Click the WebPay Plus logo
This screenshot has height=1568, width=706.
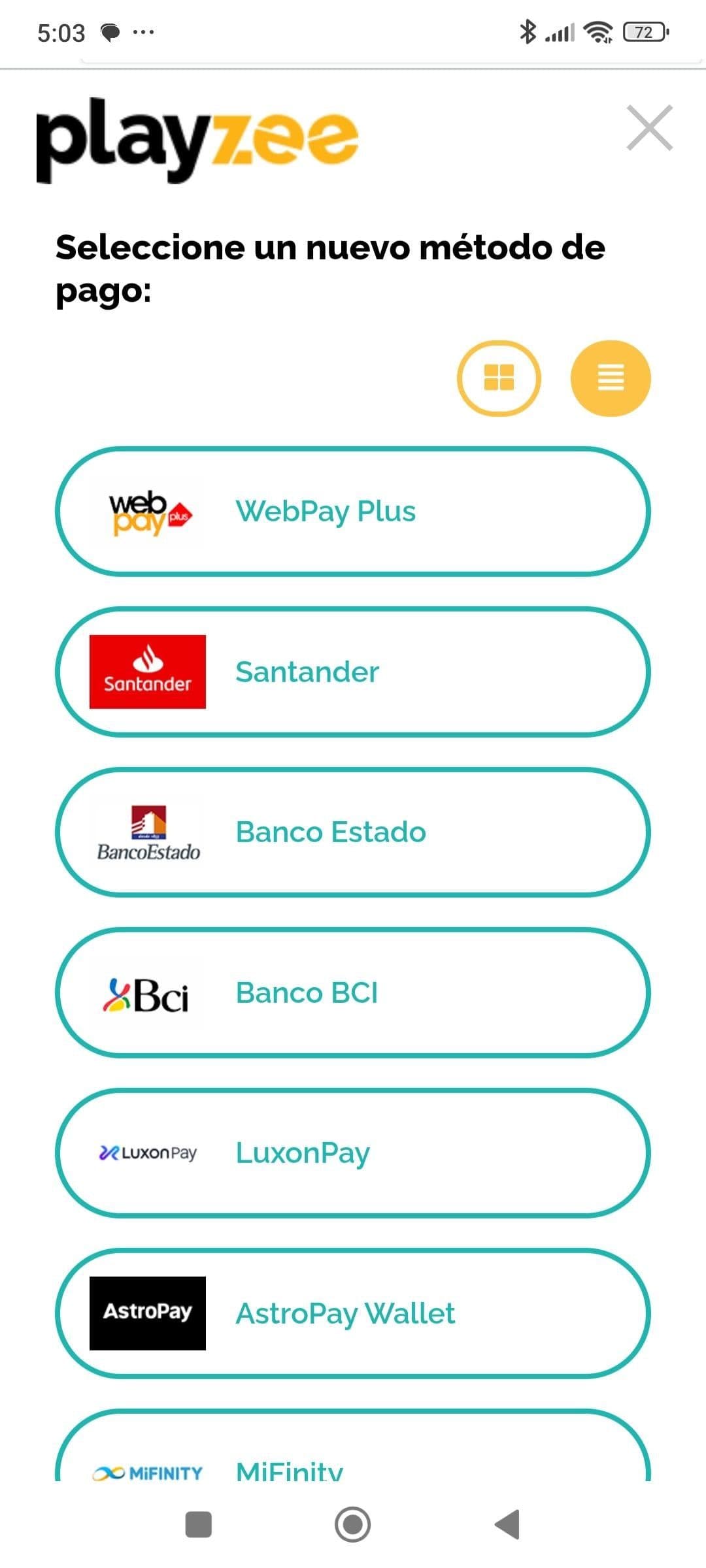coord(146,512)
